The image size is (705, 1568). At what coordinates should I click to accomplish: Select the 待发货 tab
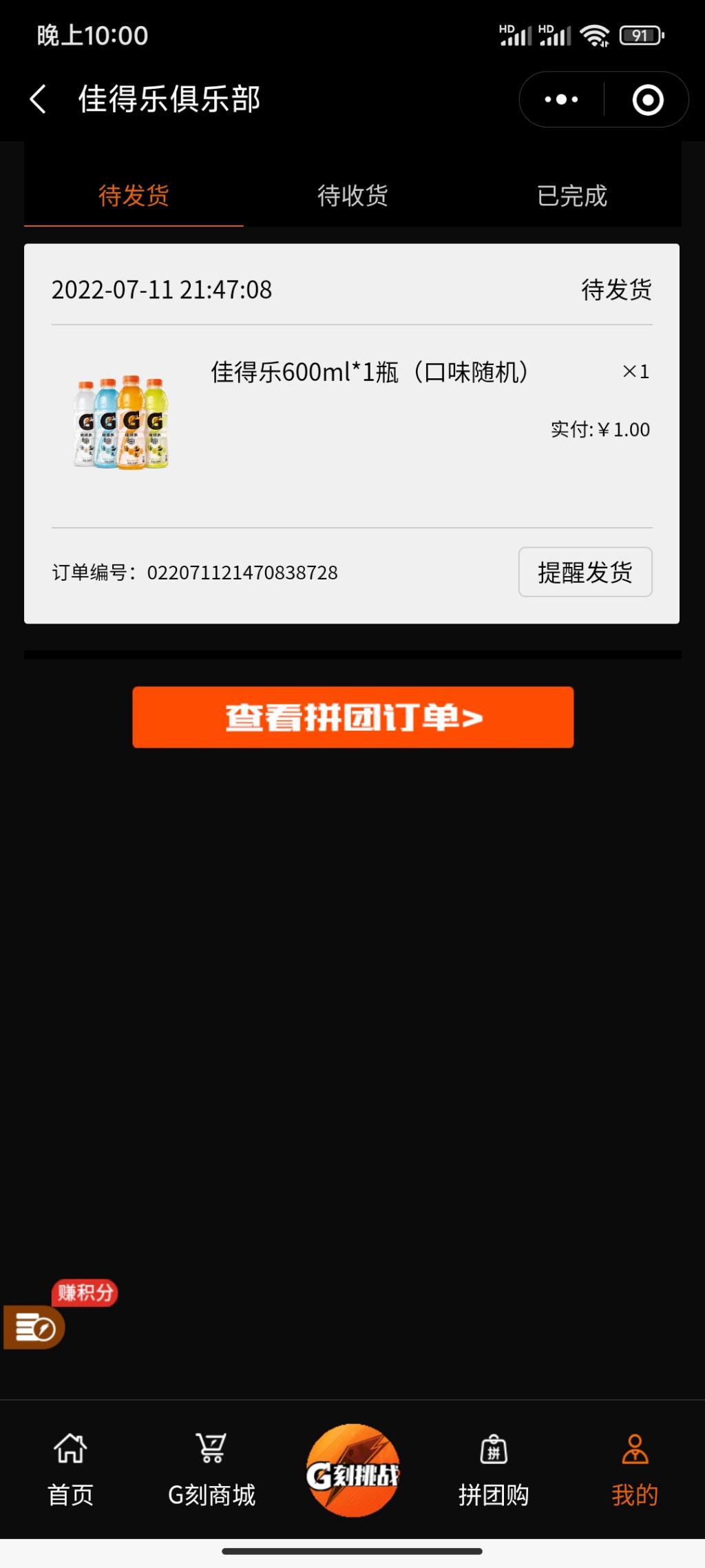[x=134, y=196]
